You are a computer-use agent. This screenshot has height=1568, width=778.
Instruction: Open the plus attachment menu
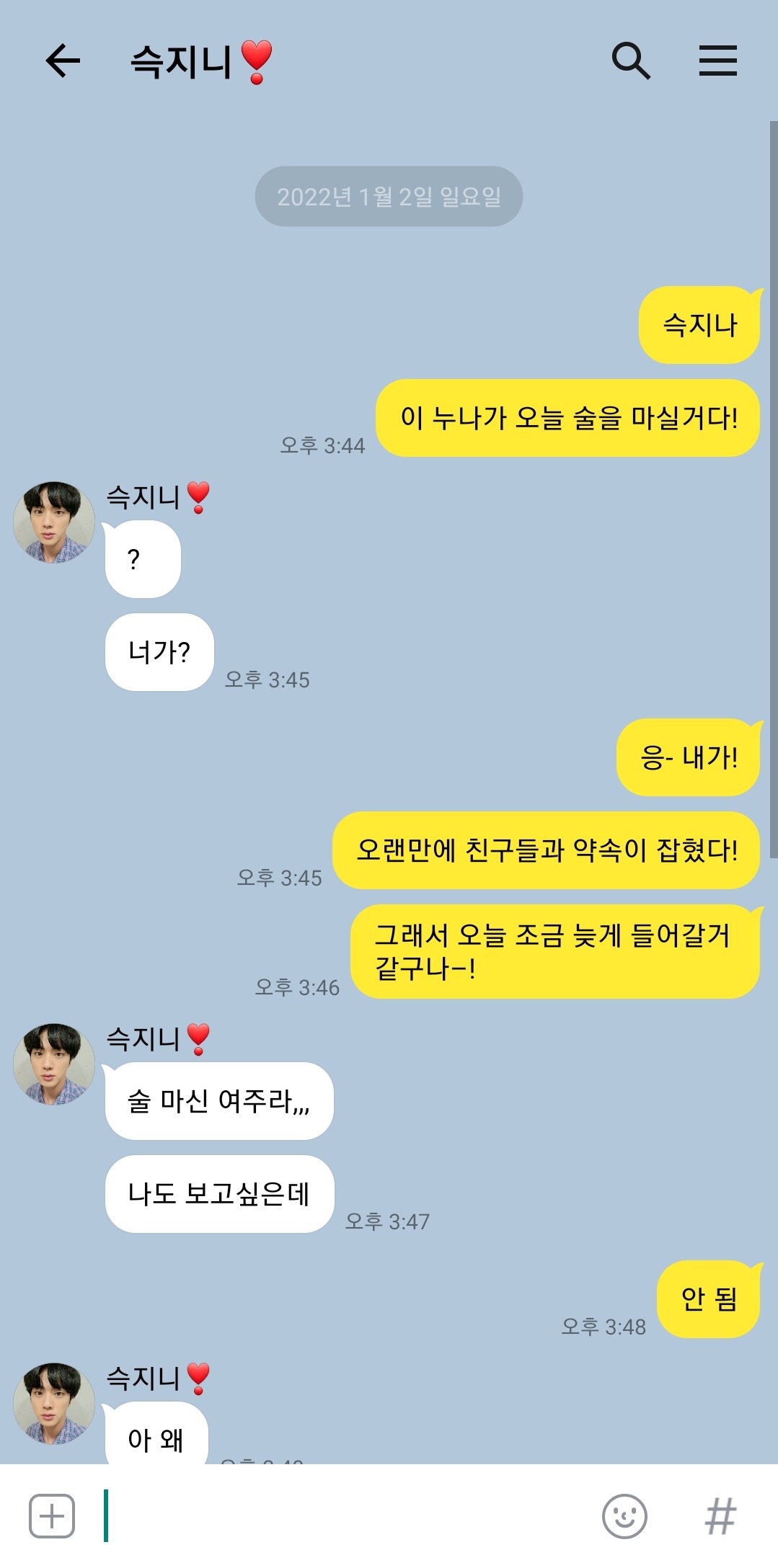click(x=52, y=1516)
